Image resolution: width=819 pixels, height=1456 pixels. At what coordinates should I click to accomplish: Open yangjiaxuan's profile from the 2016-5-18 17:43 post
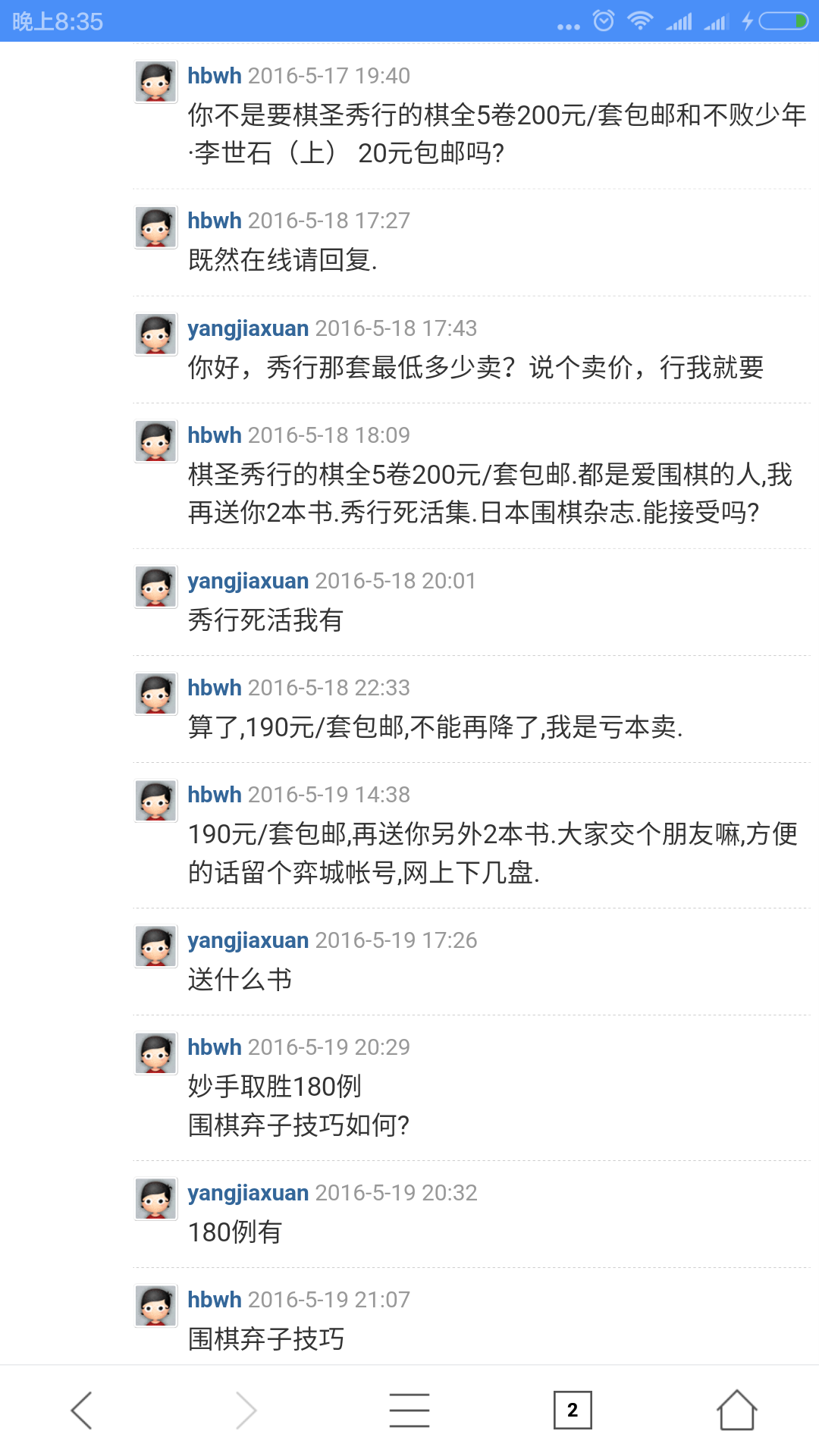[248, 328]
